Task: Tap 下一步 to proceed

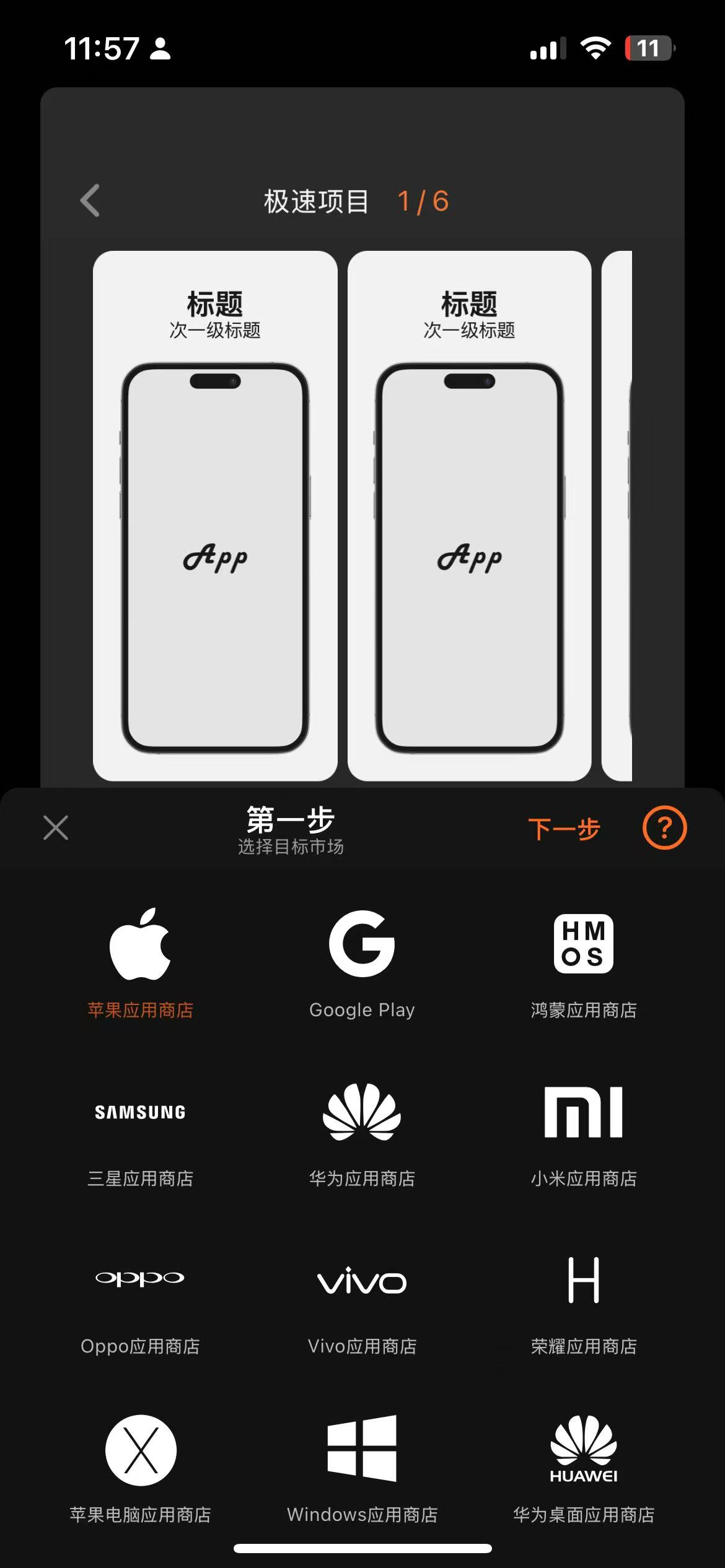Action: coord(564,829)
